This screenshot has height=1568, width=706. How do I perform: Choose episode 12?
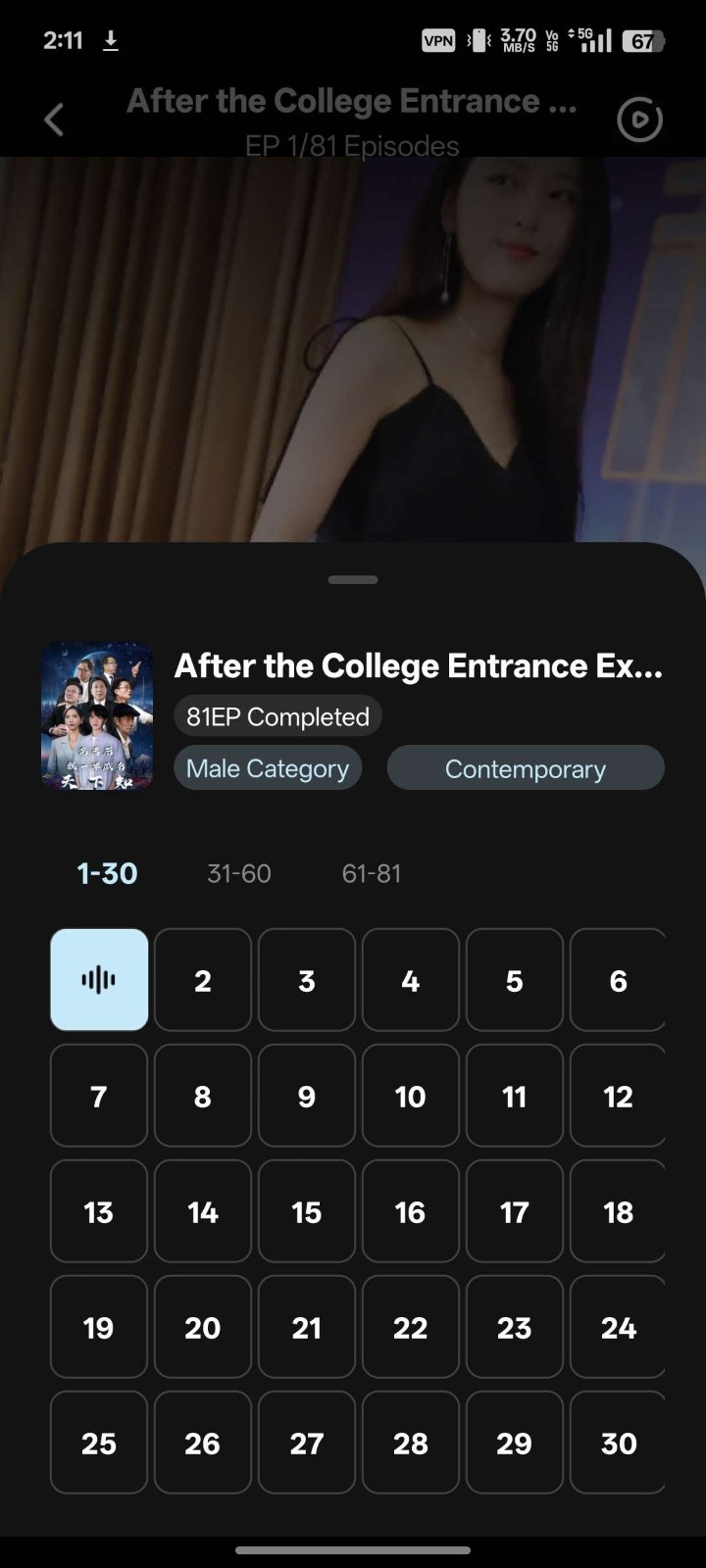click(618, 1096)
